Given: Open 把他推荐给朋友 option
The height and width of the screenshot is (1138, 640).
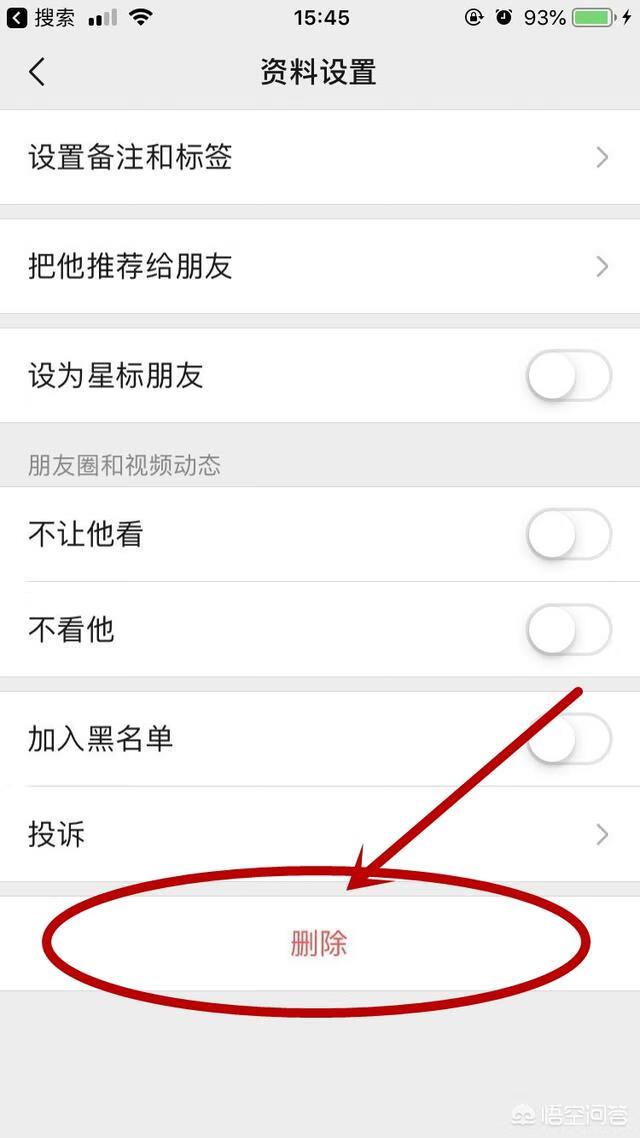Looking at the screenshot, I should 320,266.
